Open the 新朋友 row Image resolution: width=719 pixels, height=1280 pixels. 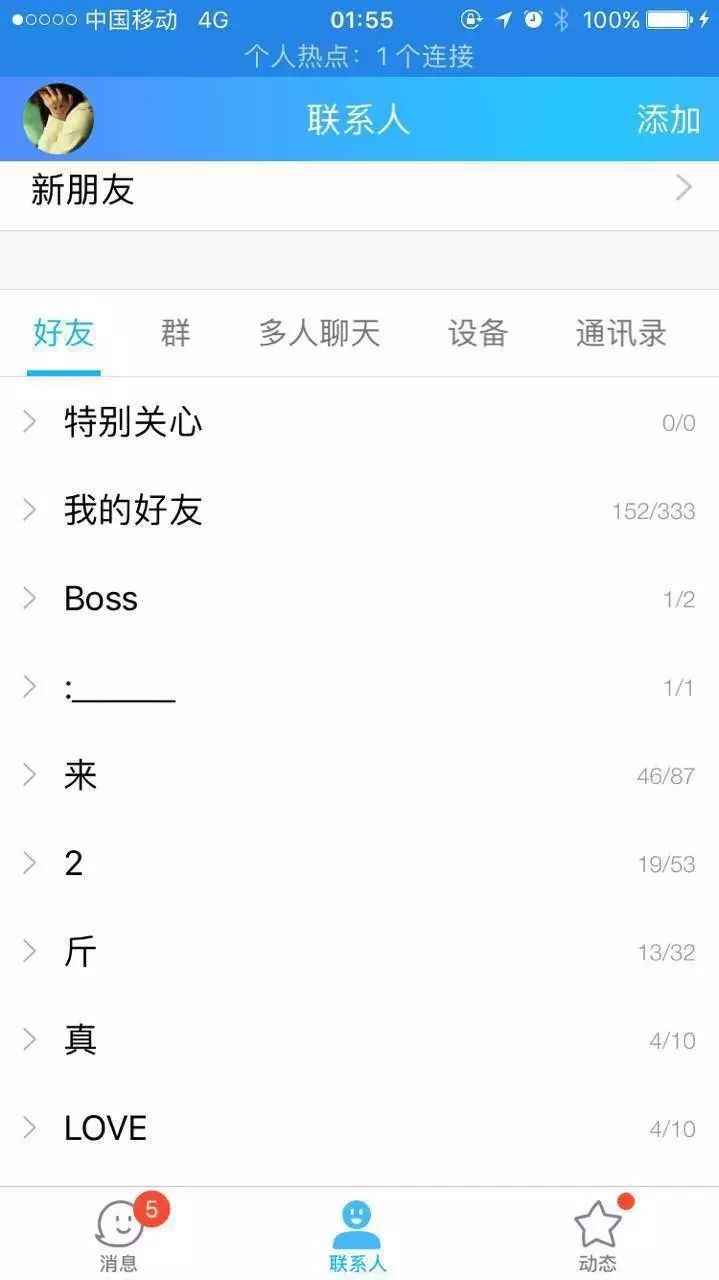coord(359,190)
